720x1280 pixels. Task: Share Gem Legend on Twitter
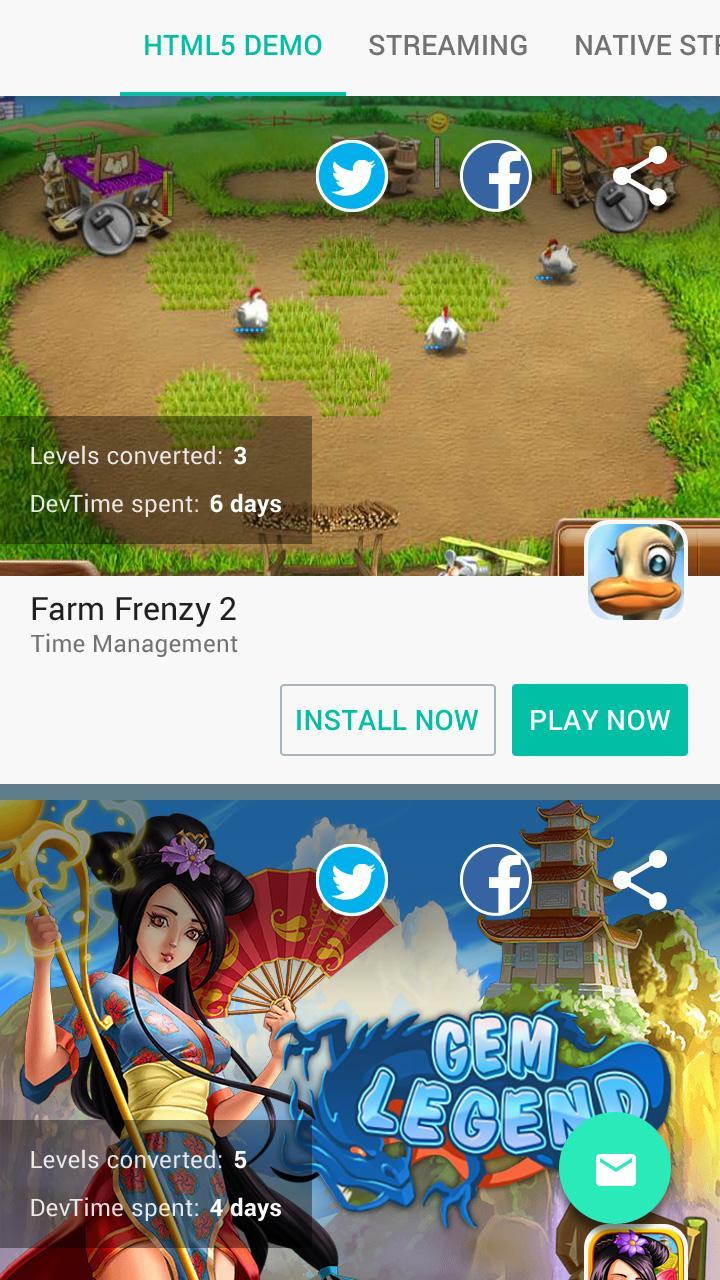pos(352,880)
